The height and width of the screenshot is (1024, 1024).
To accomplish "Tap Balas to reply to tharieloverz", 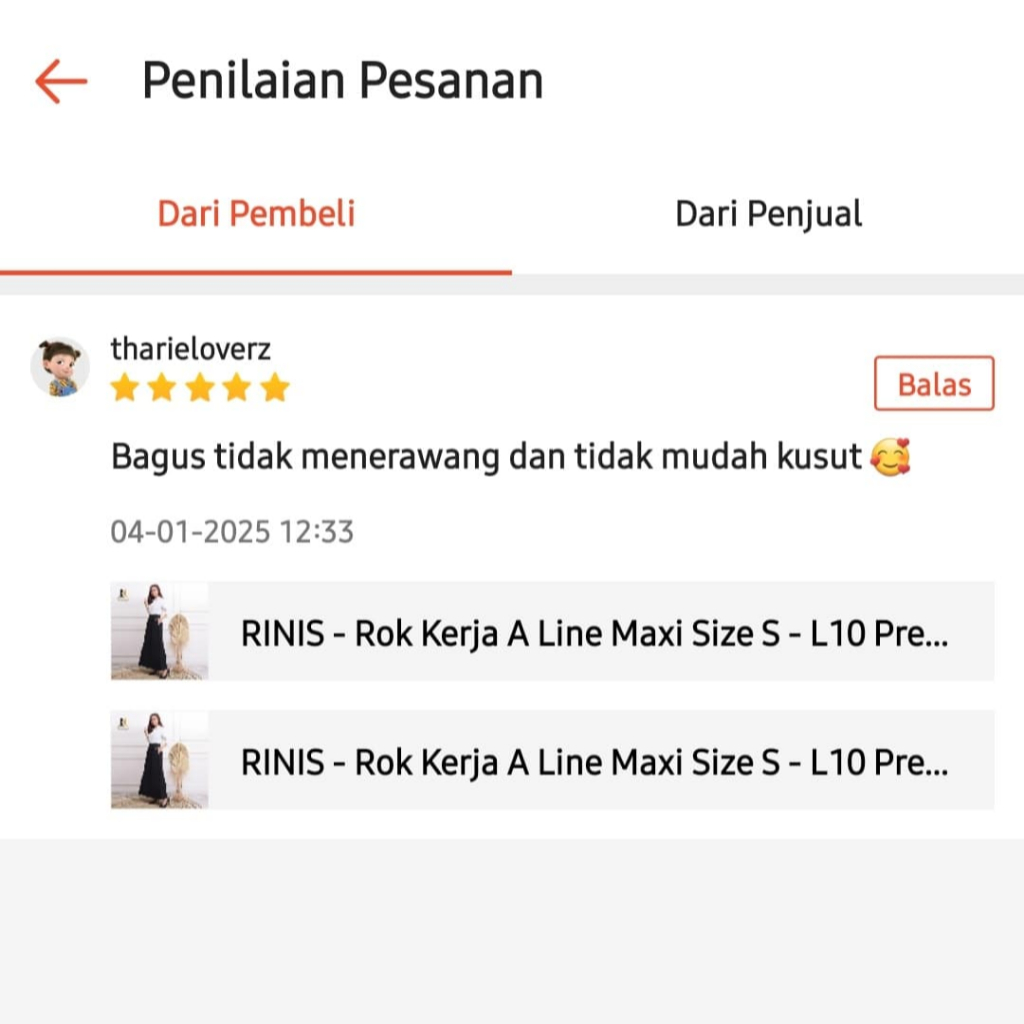I will pos(934,384).
